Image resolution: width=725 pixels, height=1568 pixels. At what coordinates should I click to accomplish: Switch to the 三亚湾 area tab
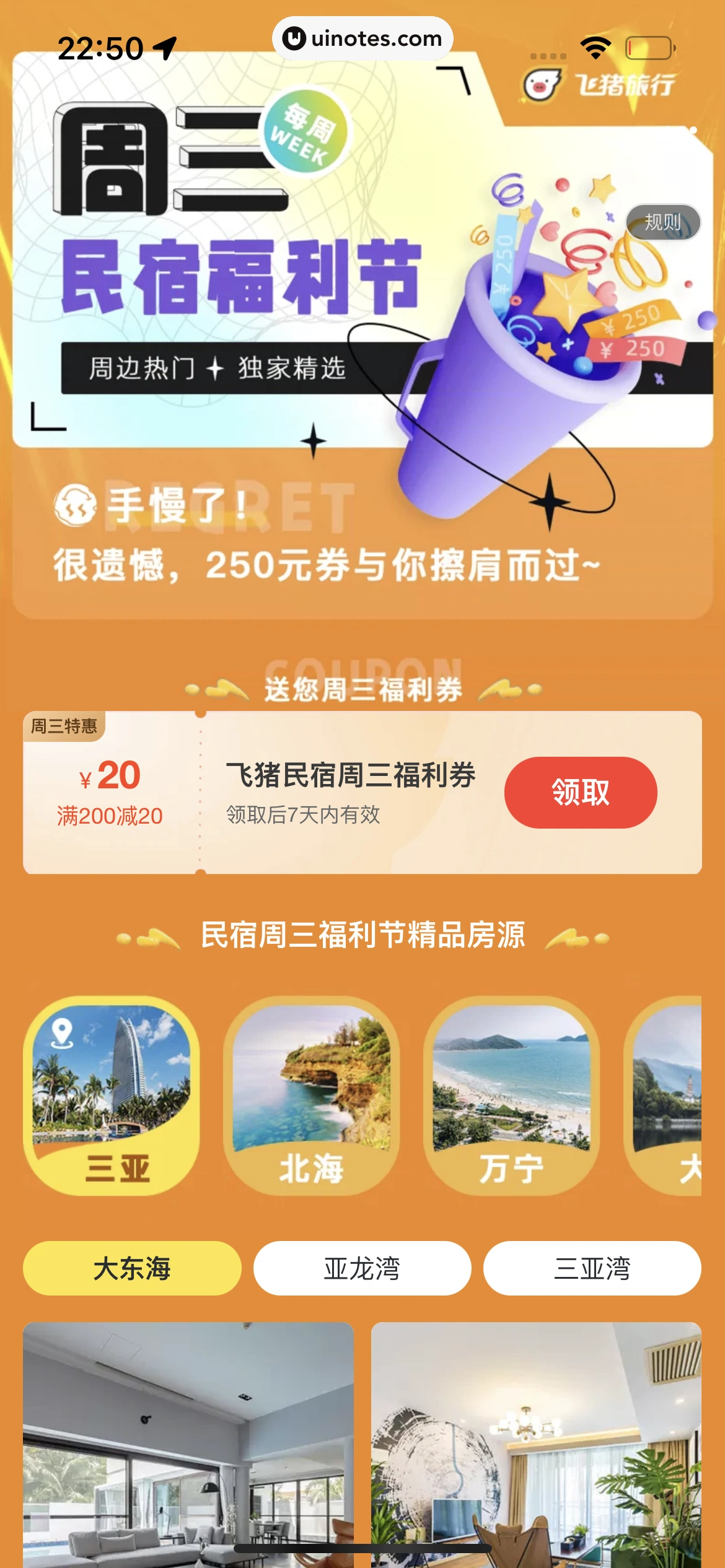pyautogui.click(x=592, y=1268)
